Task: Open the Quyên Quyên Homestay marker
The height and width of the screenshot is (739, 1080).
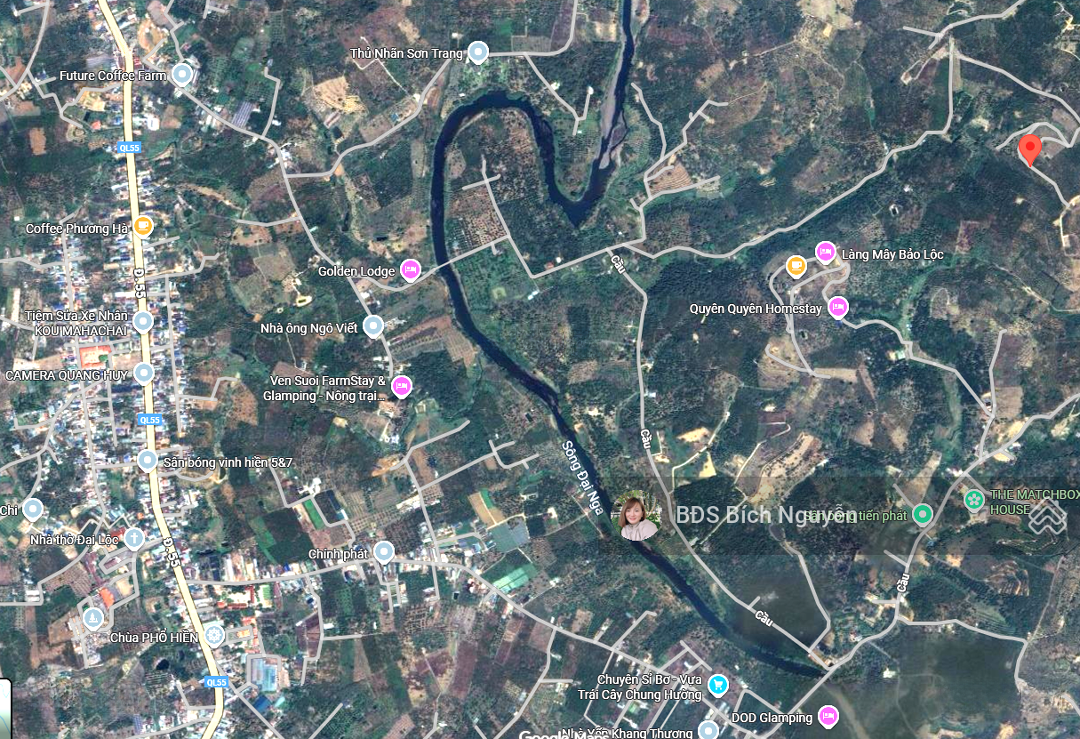Action: pos(838,307)
